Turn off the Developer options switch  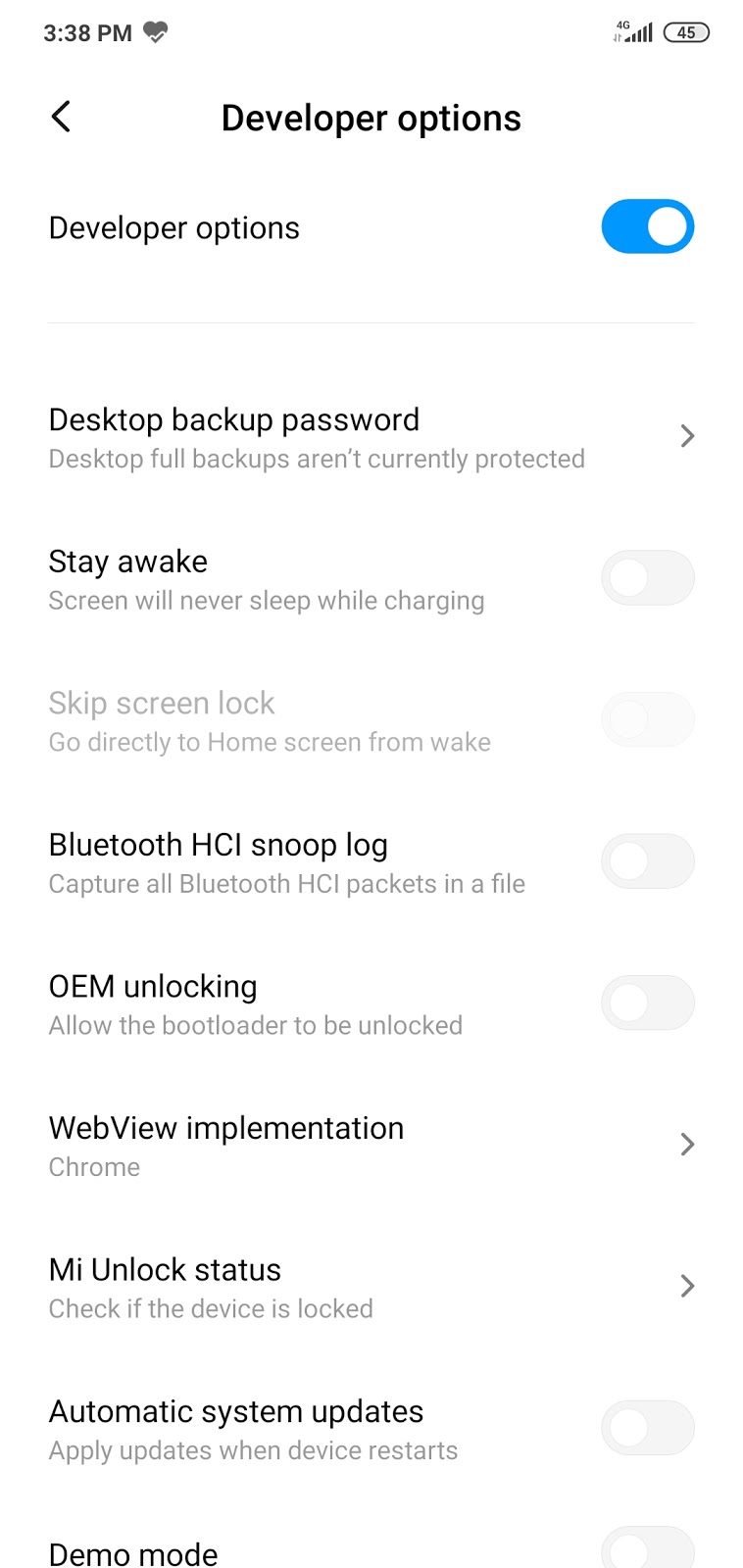point(648,227)
